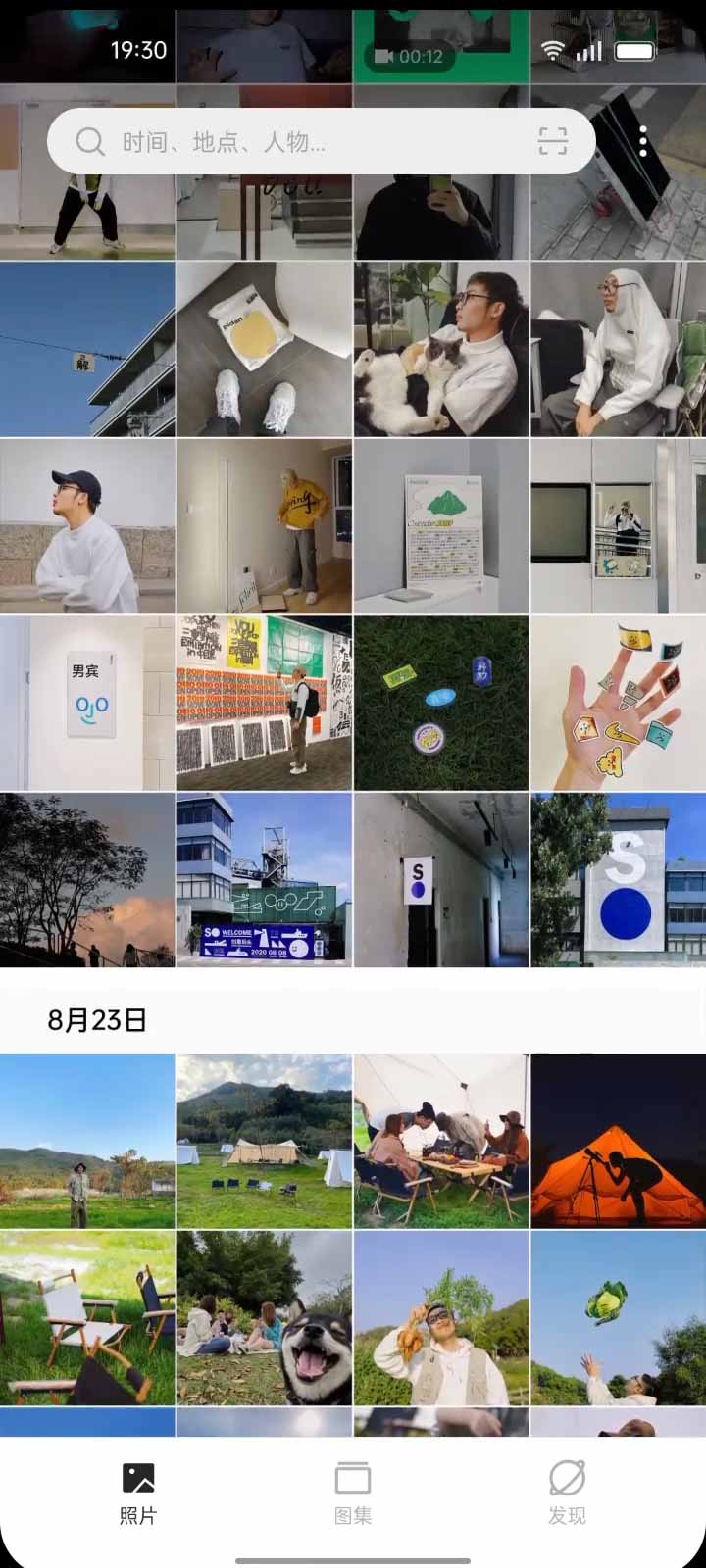The width and height of the screenshot is (706, 1568).
Task: Open photo of hand with stickers
Action: pyautogui.click(x=618, y=703)
